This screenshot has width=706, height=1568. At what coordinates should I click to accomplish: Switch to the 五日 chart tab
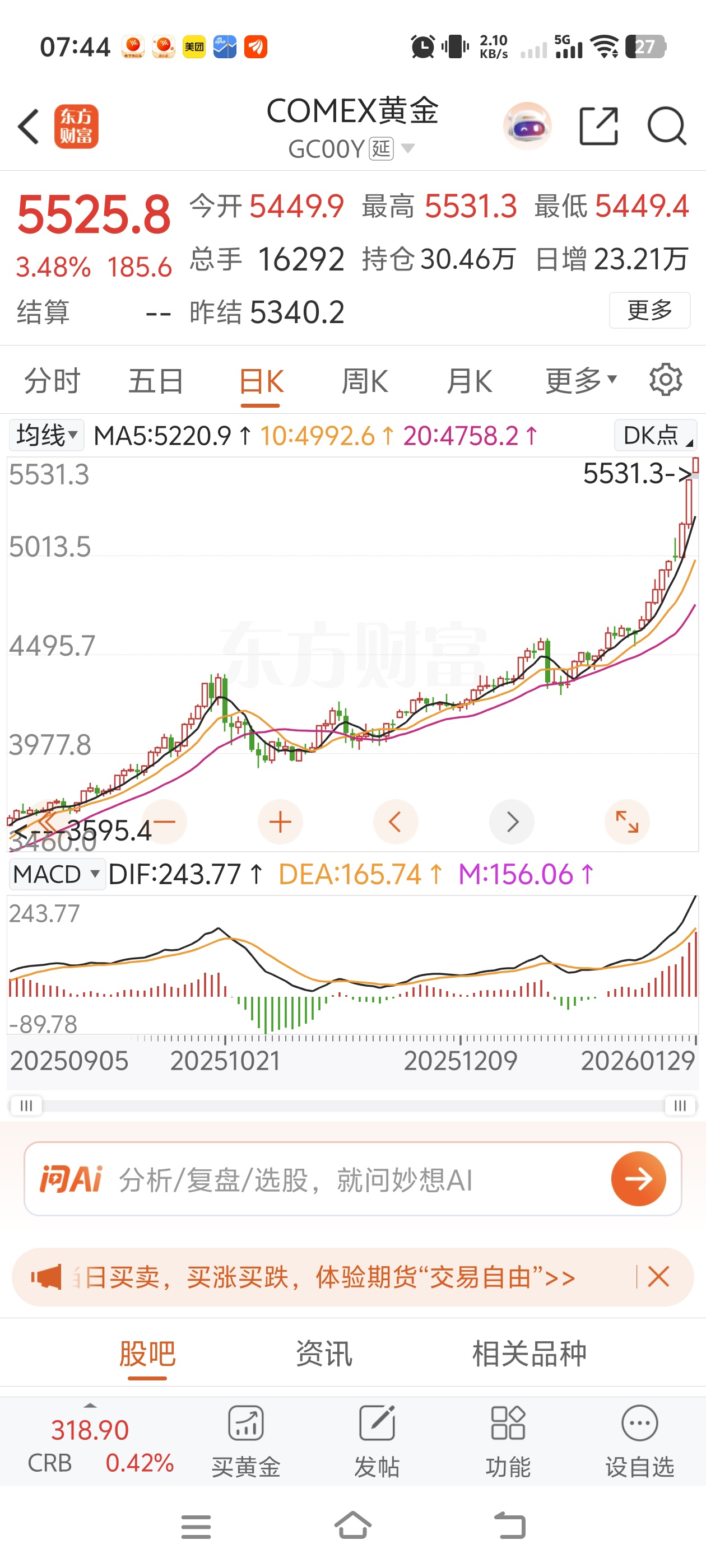coord(155,382)
